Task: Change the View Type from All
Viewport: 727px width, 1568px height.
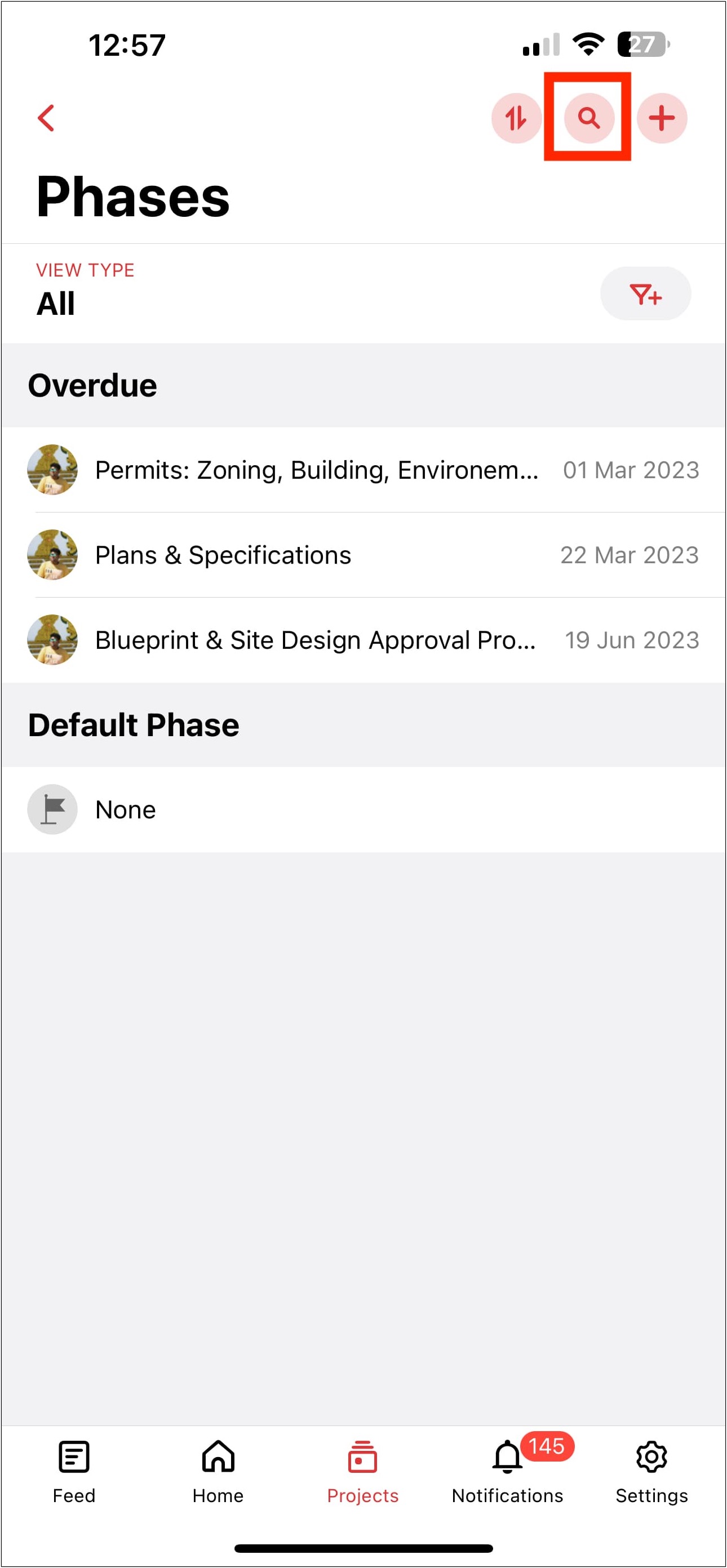Action: click(x=56, y=302)
